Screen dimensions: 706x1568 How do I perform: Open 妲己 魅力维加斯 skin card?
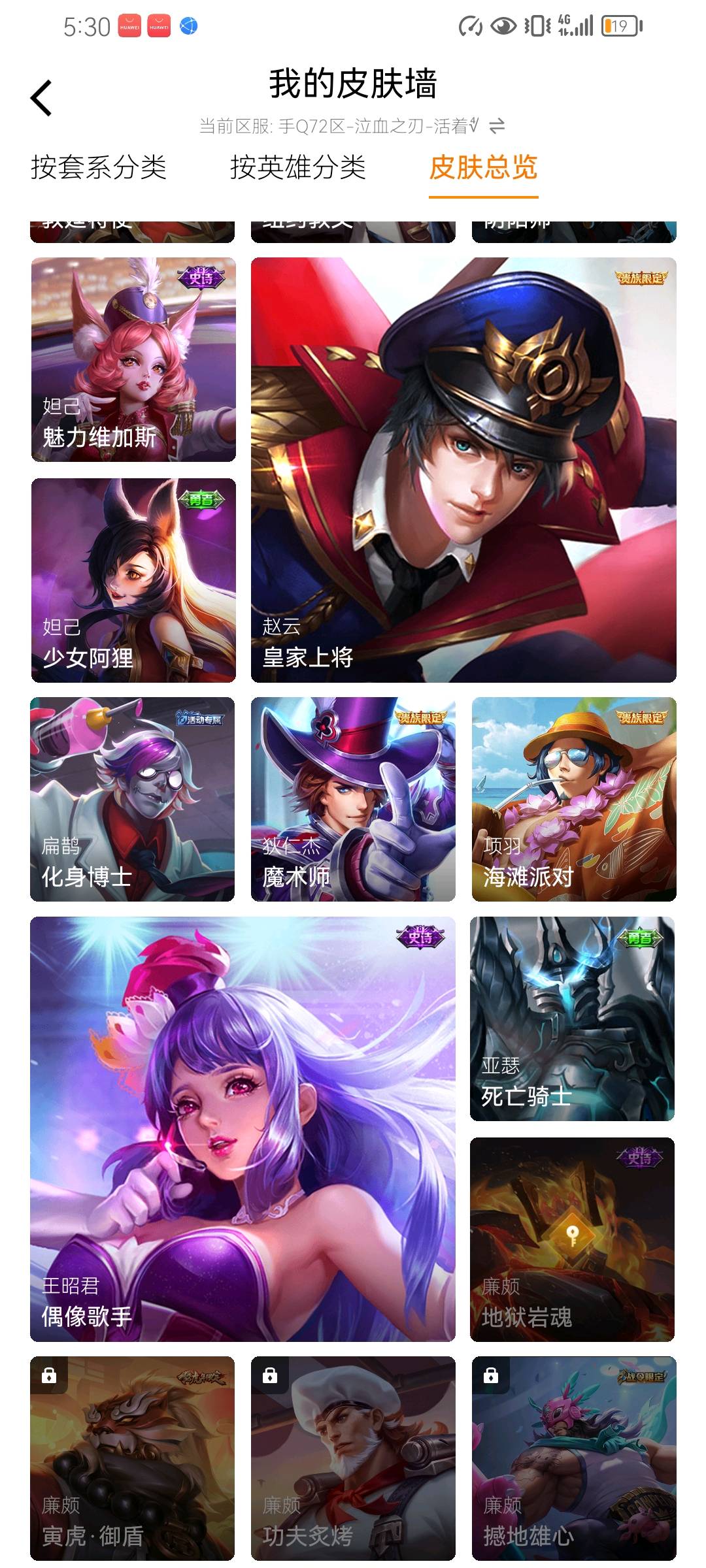point(133,359)
